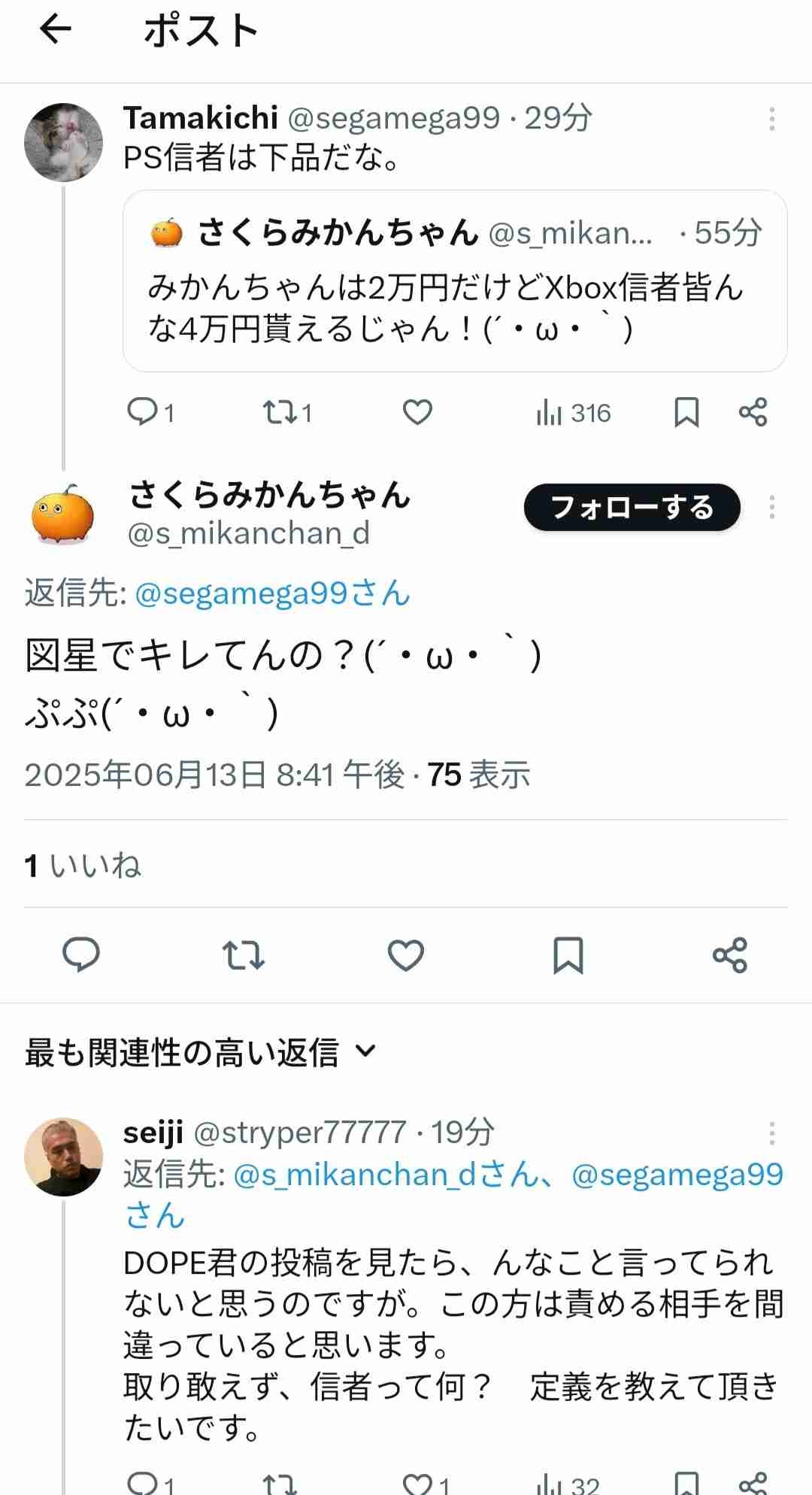Open the quoted post by さくらみかんちゃん
Screen dimensions: 812x1495
pos(454,281)
